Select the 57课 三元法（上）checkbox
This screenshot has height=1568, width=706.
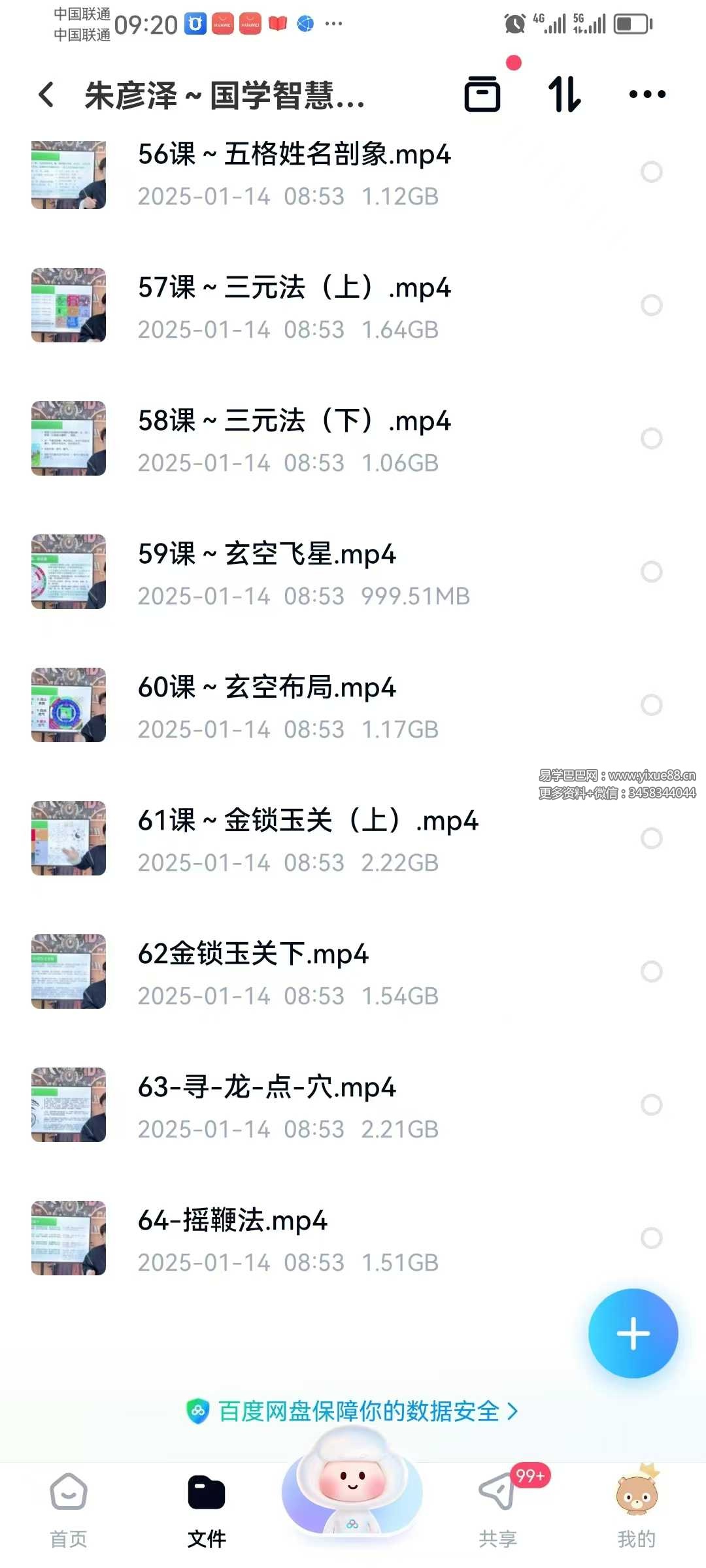(651, 305)
